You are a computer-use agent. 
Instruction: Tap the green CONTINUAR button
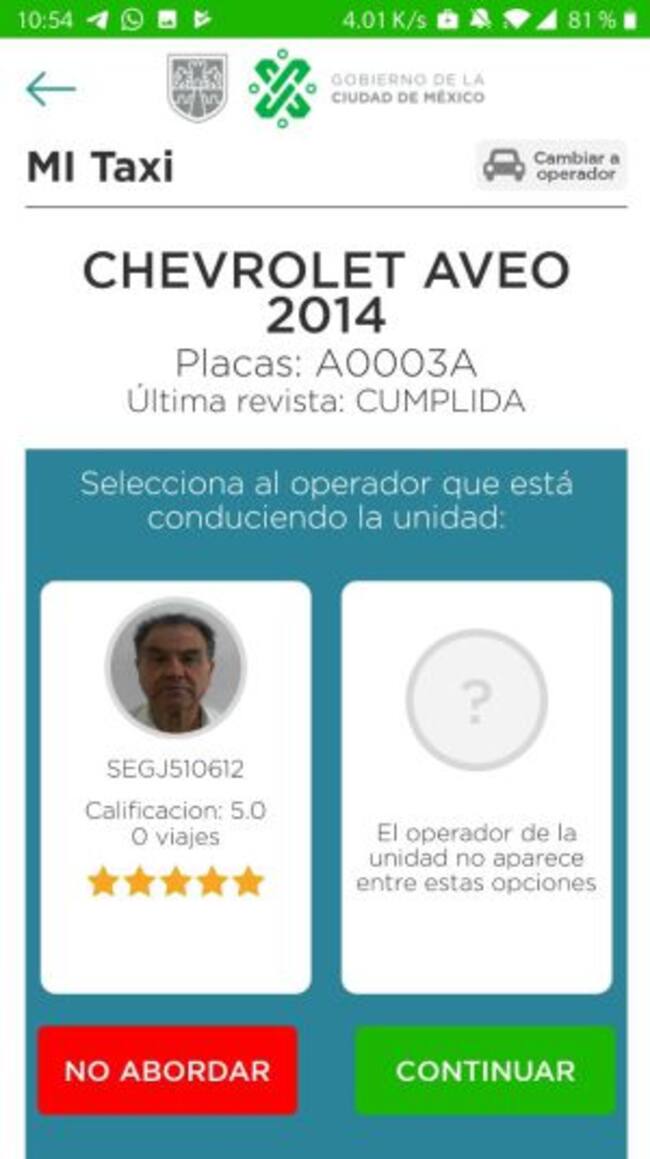485,1071
